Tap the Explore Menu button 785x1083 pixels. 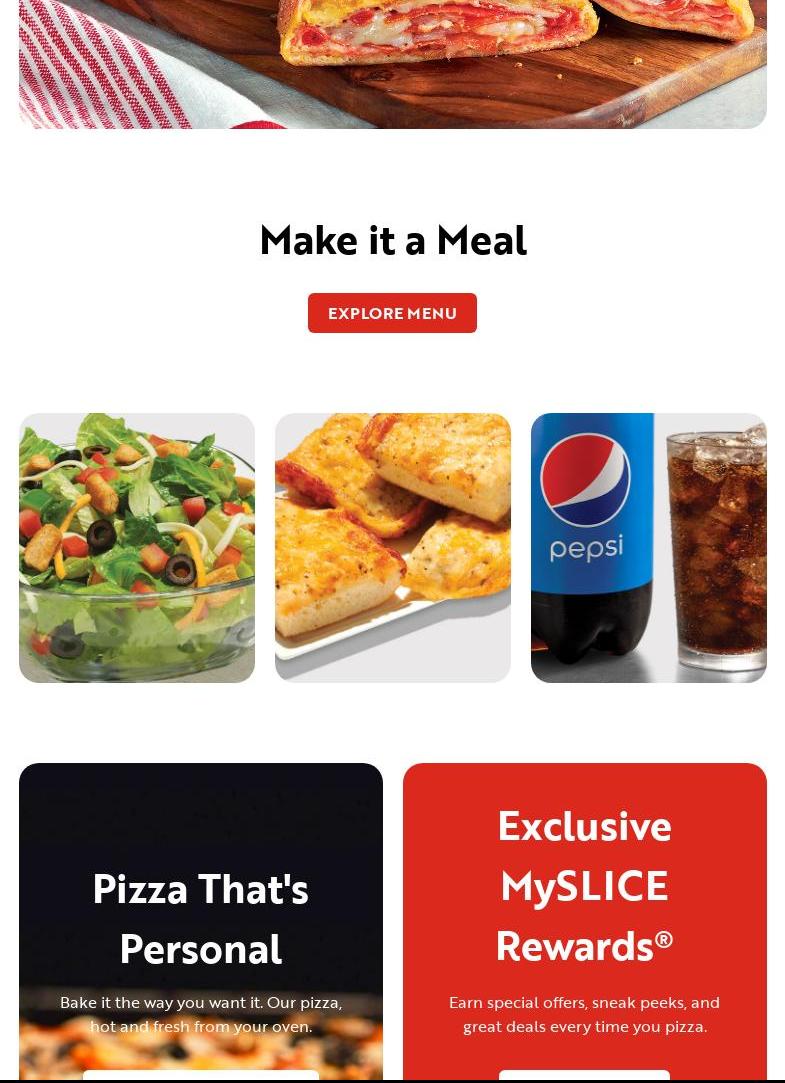coord(392,313)
